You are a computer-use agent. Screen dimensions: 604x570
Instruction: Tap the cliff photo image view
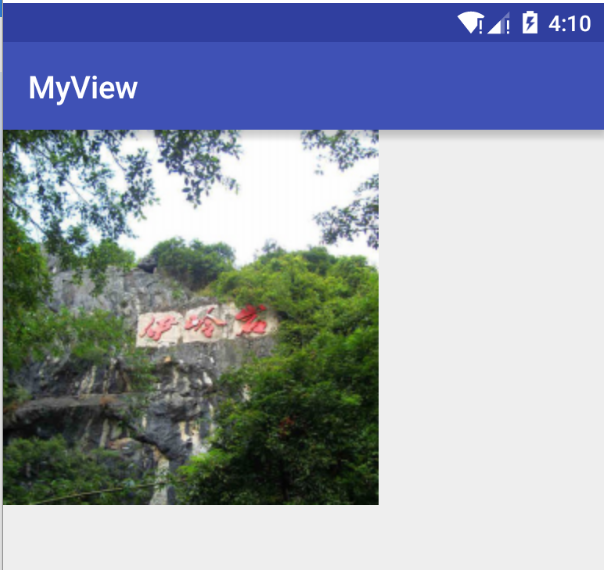pyautogui.click(x=190, y=317)
